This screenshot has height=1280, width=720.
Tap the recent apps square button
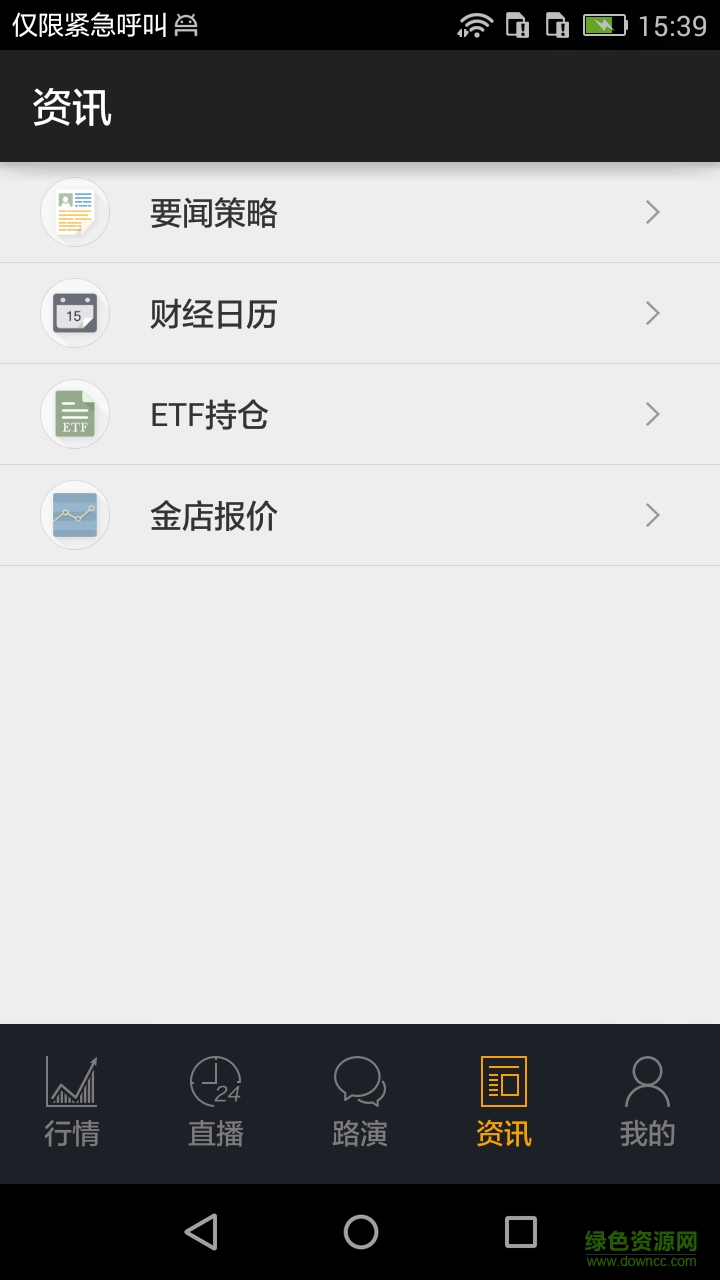pyautogui.click(x=518, y=1232)
